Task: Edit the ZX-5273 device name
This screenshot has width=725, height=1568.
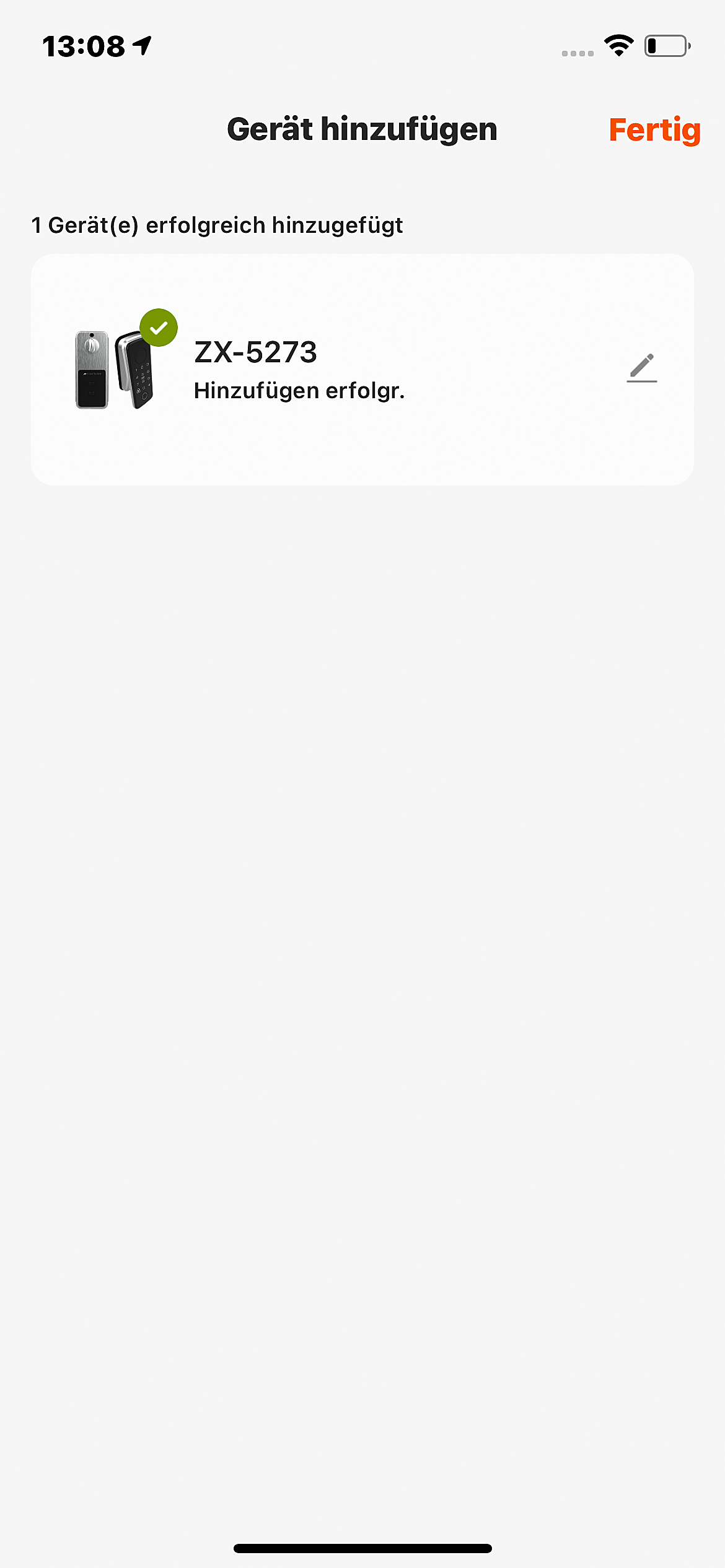Action: tap(641, 368)
